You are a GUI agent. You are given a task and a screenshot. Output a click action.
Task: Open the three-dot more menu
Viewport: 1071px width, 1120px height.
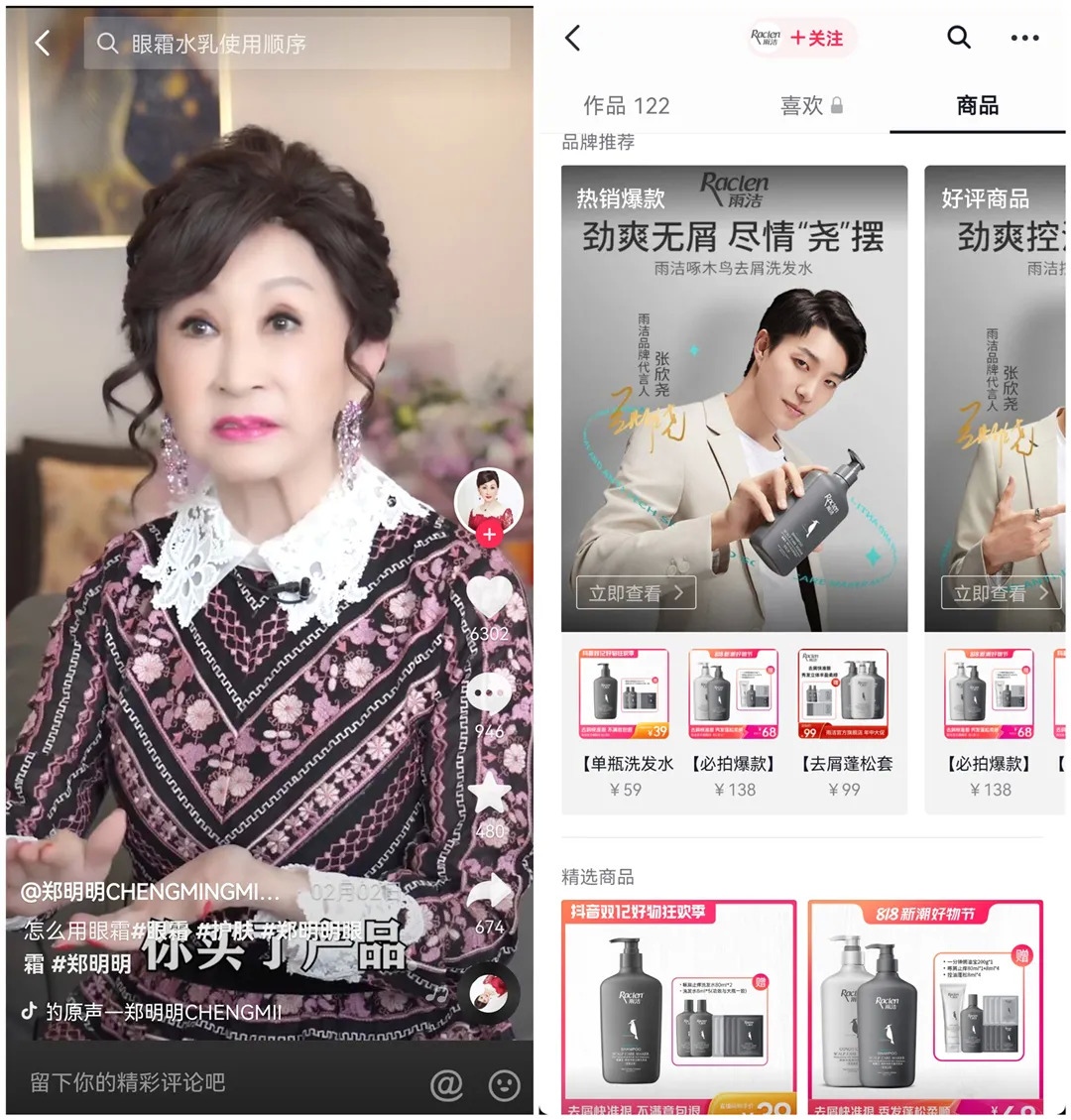(1024, 39)
